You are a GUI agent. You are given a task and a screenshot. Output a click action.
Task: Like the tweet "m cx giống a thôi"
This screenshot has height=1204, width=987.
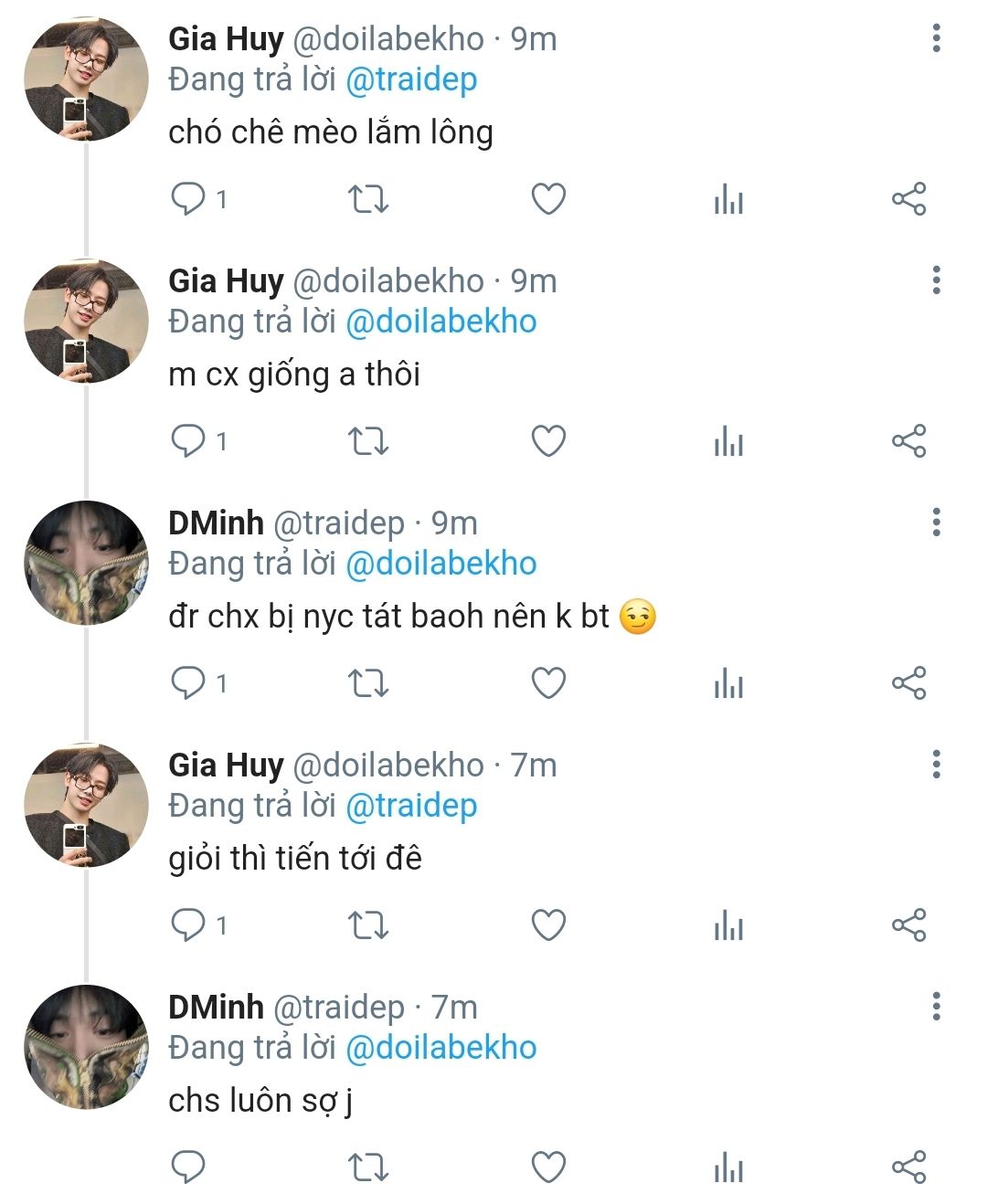tap(548, 441)
